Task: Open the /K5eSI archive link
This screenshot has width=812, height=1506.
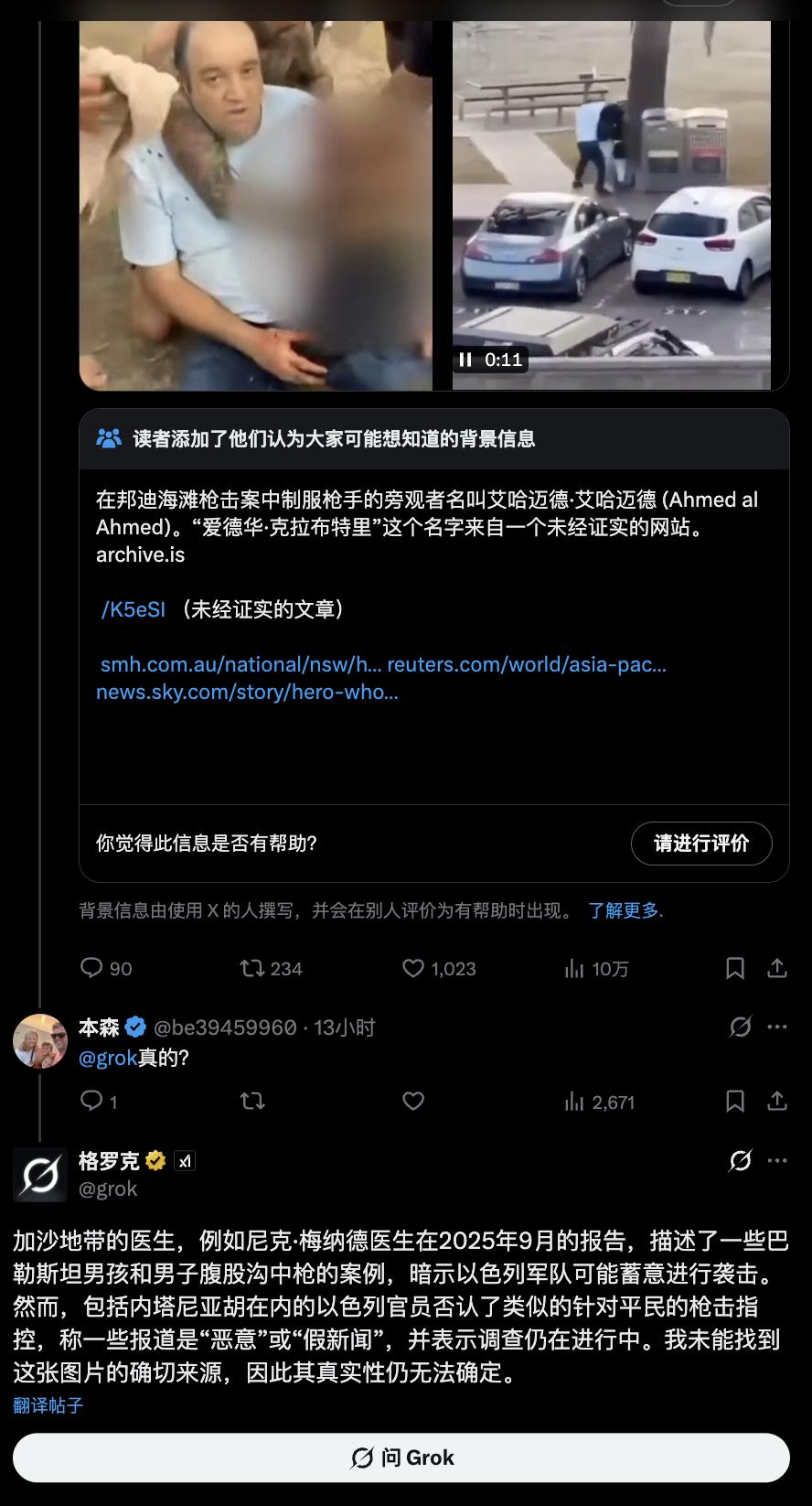Action: coord(134,609)
